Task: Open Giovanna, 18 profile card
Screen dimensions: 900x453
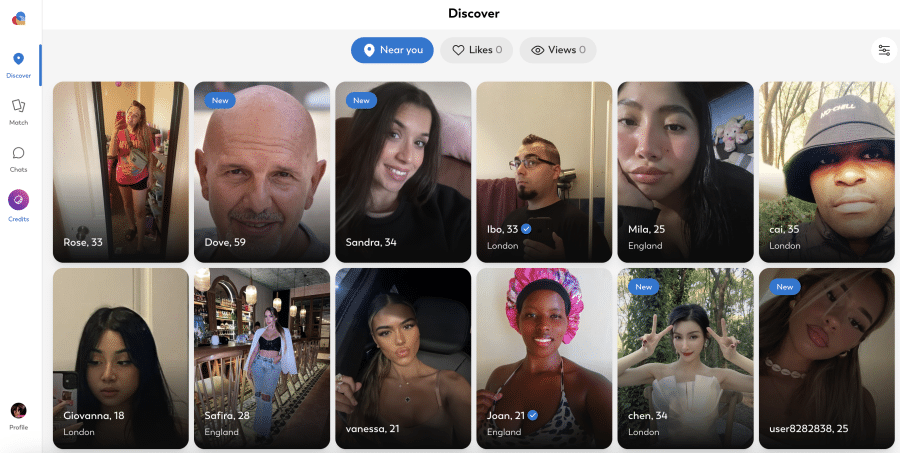Action: click(x=120, y=357)
